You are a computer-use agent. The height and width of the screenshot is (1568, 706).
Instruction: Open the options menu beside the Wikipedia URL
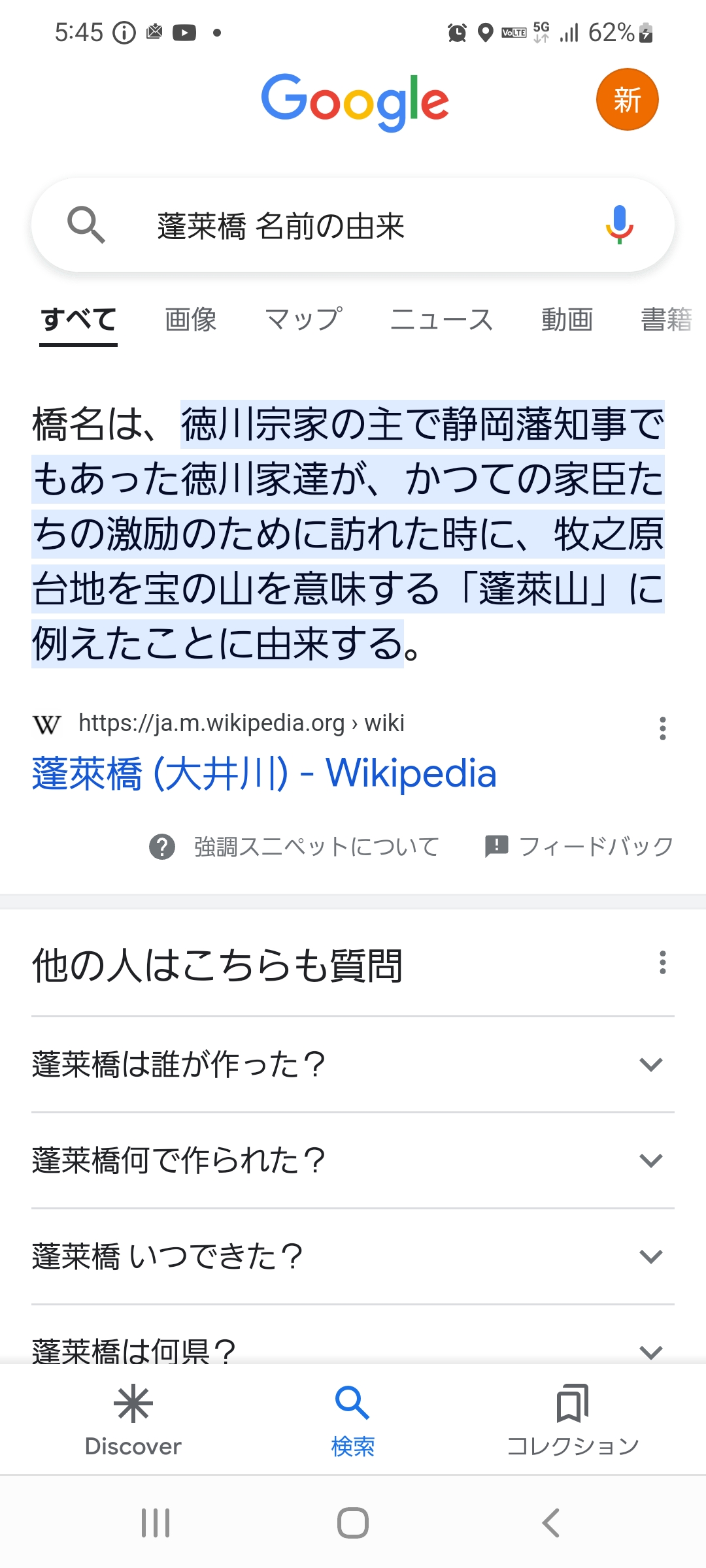point(663,728)
